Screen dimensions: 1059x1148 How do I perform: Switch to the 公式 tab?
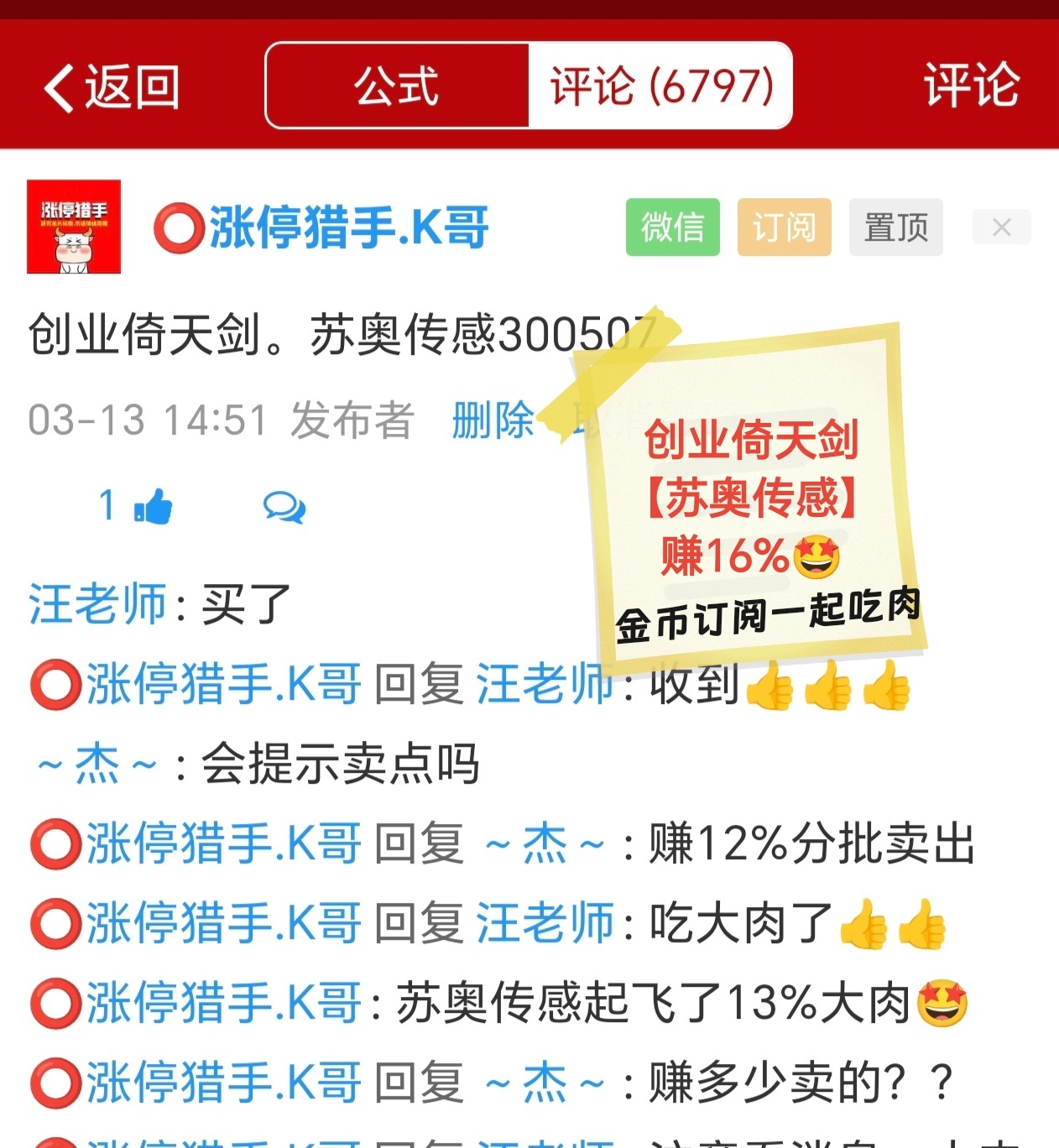click(x=397, y=86)
